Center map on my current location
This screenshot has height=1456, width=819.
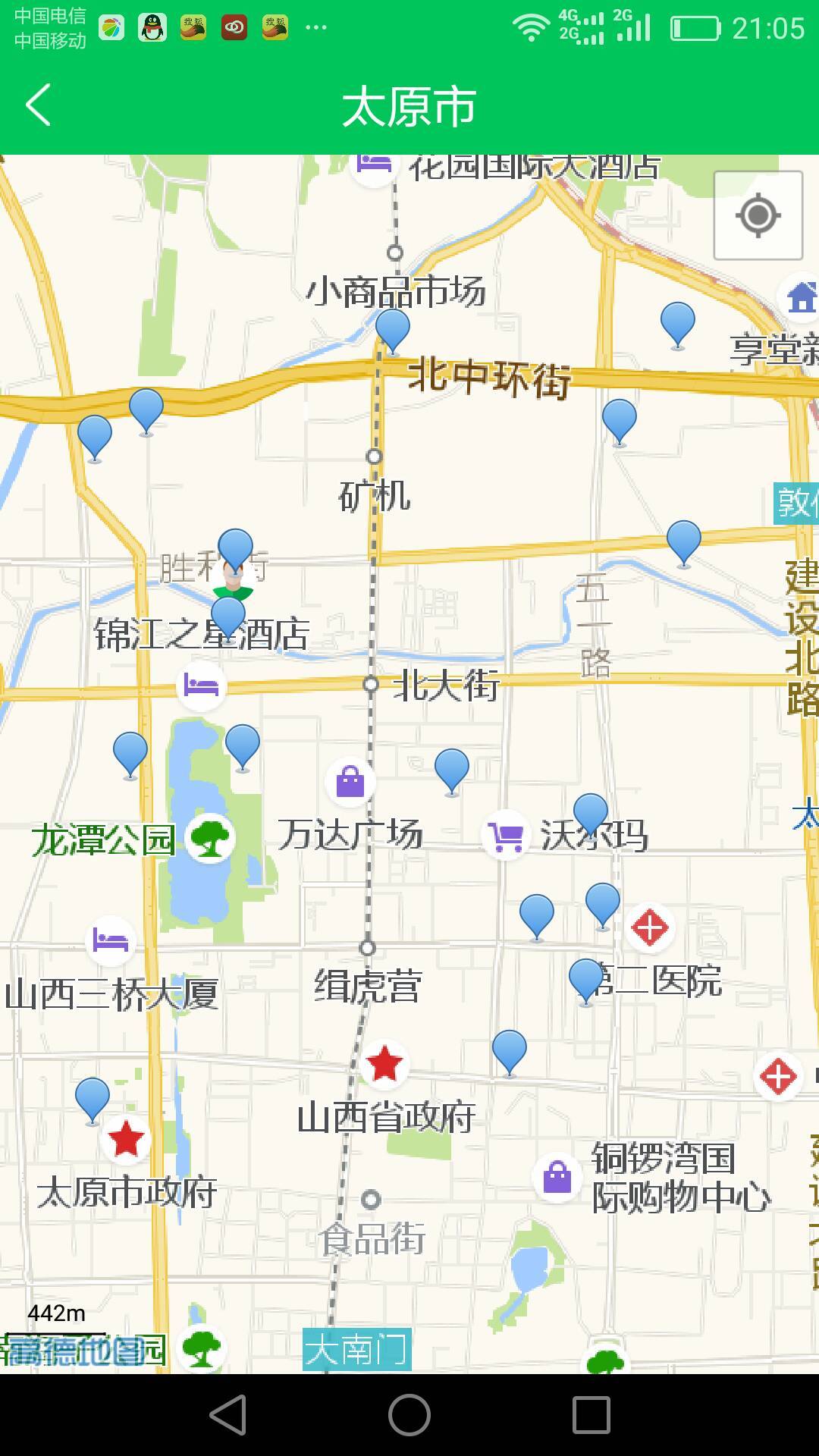point(758,215)
